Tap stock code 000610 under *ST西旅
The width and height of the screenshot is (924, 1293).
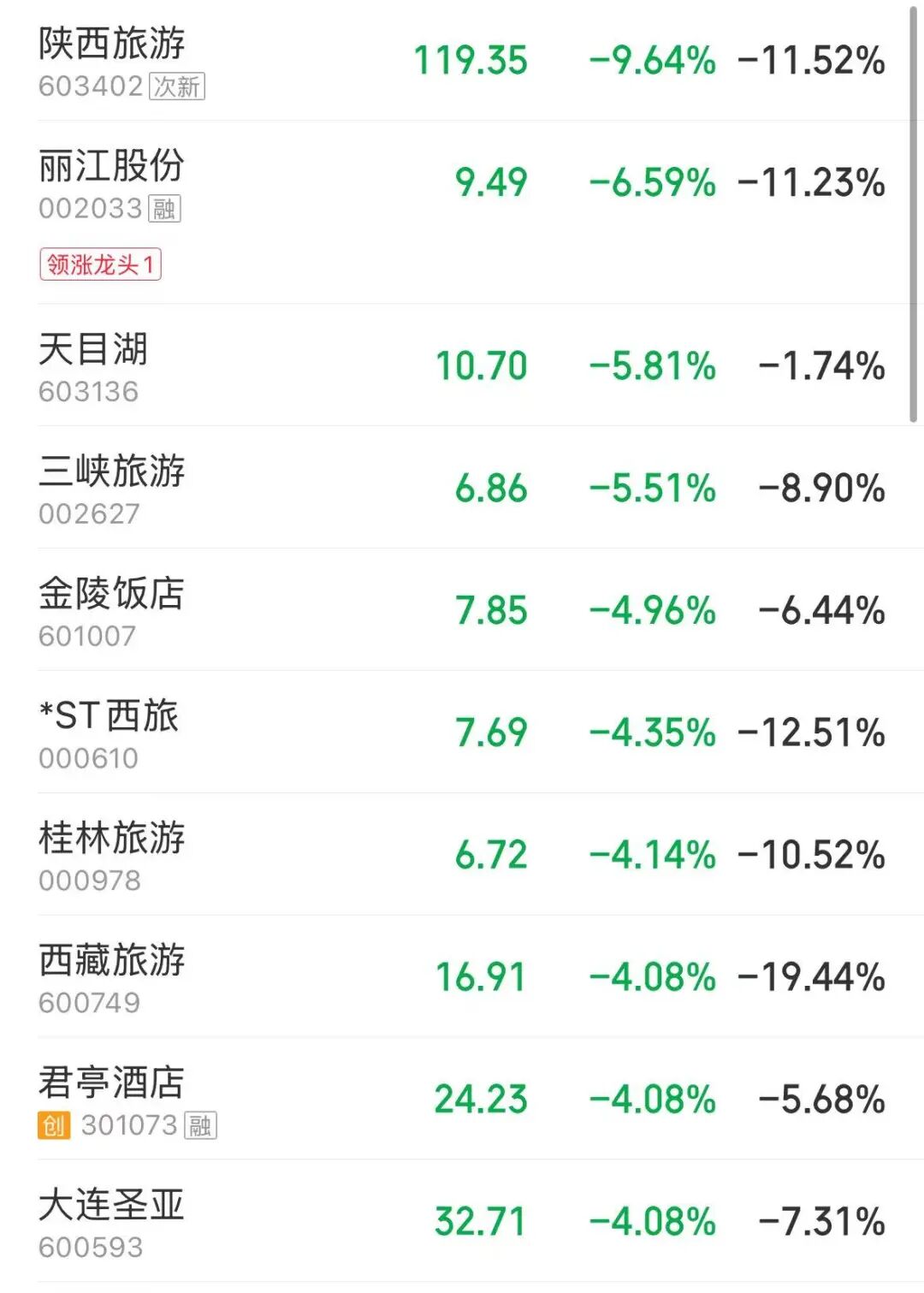[90, 756]
